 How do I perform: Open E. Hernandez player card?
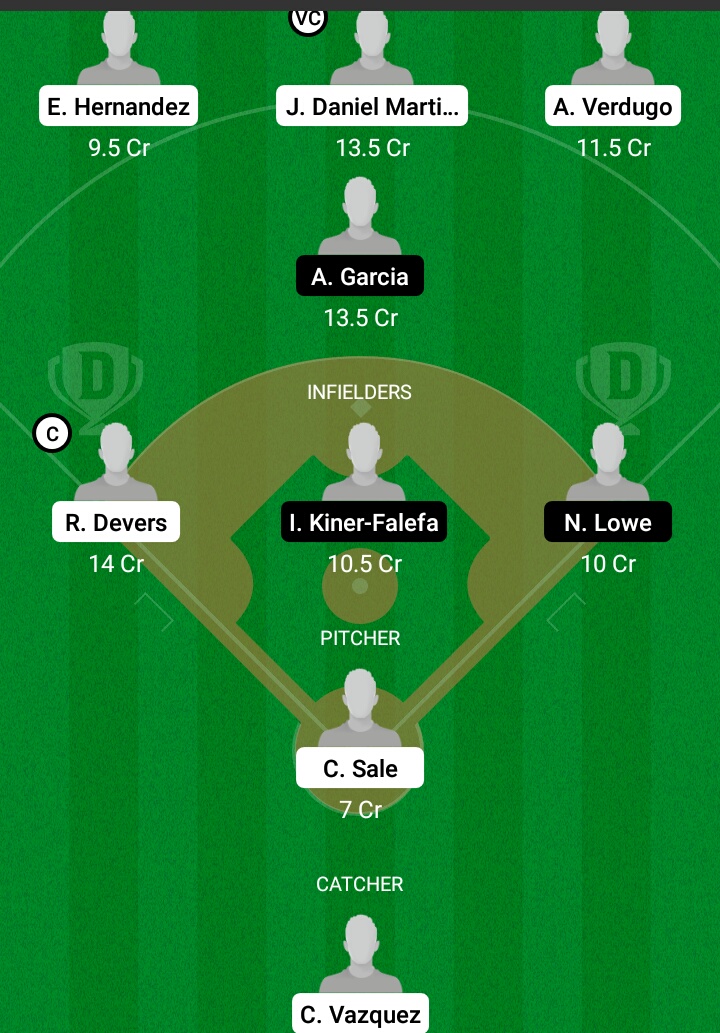tap(118, 106)
